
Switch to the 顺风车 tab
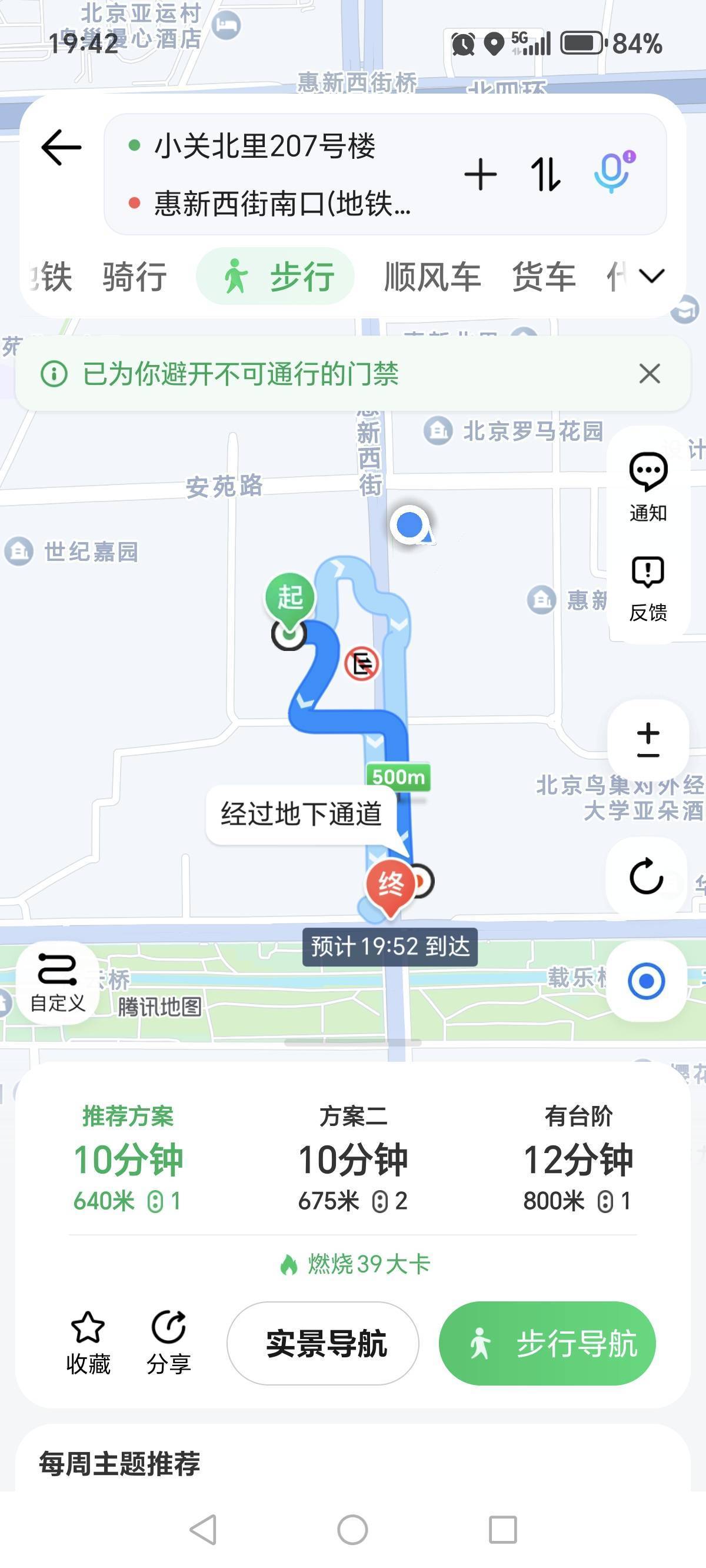432,277
